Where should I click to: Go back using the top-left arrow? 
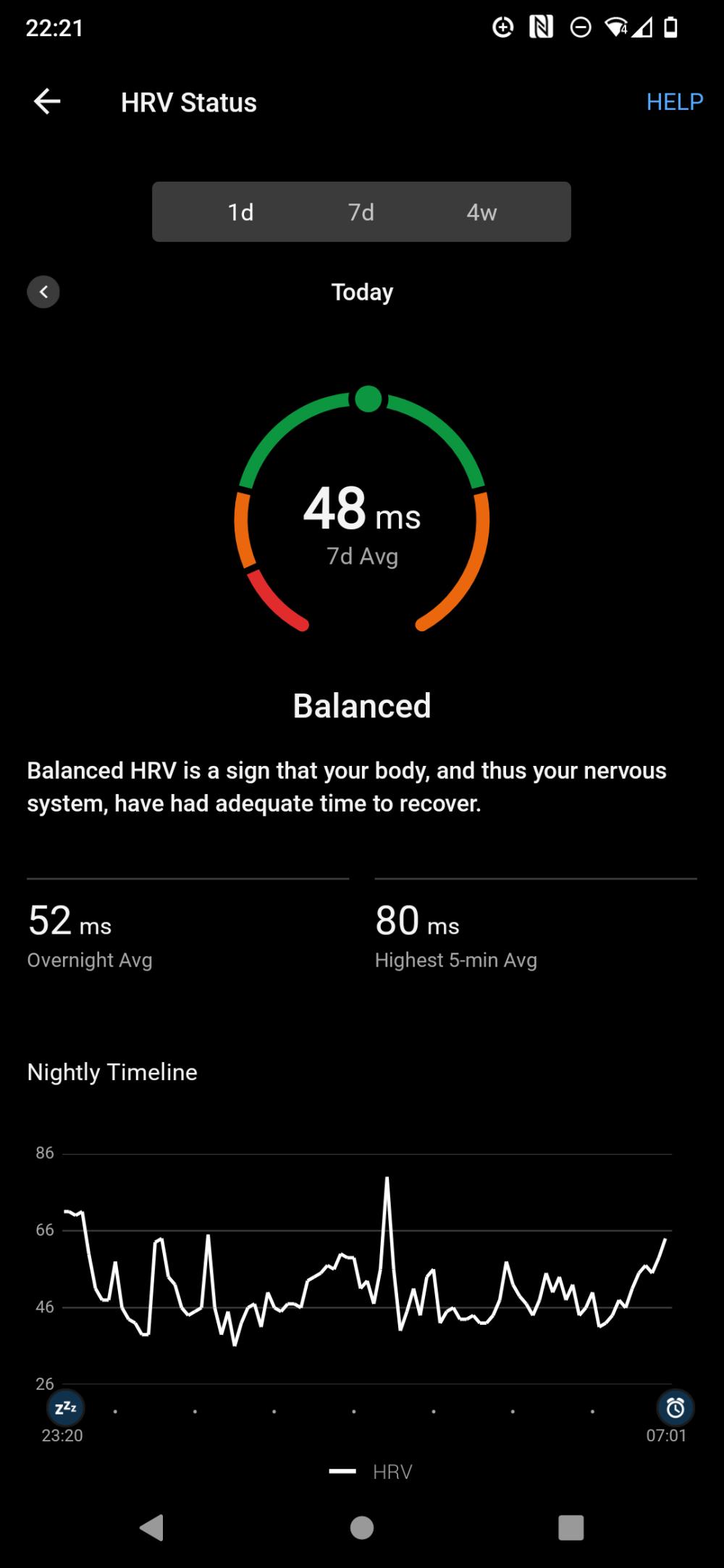click(x=47, y=101)
